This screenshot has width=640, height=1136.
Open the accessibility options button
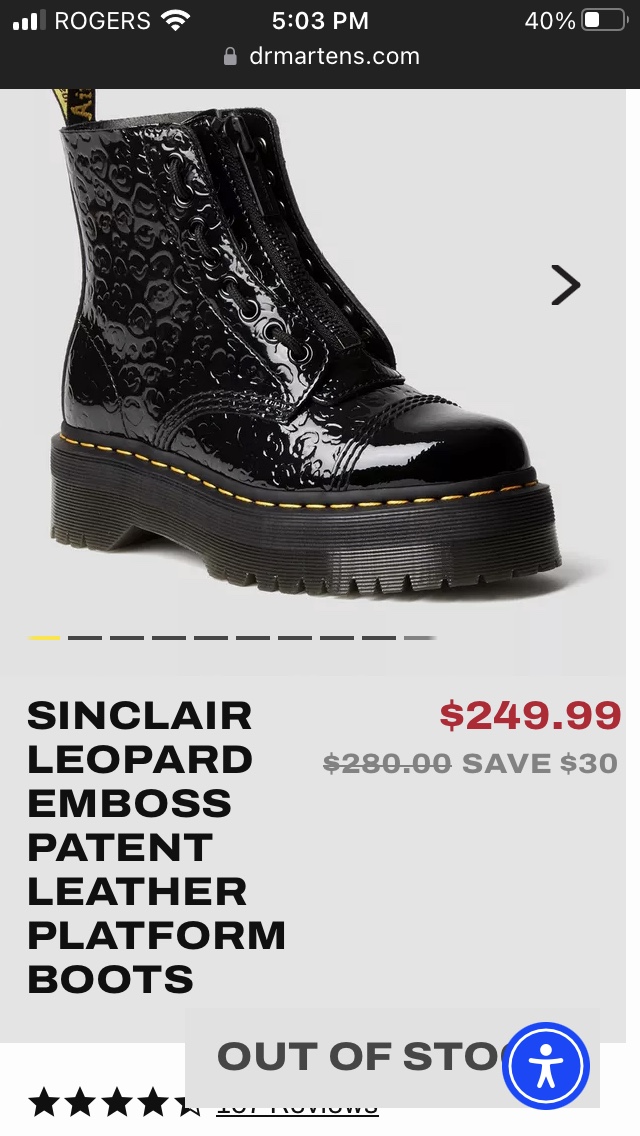545,1066
